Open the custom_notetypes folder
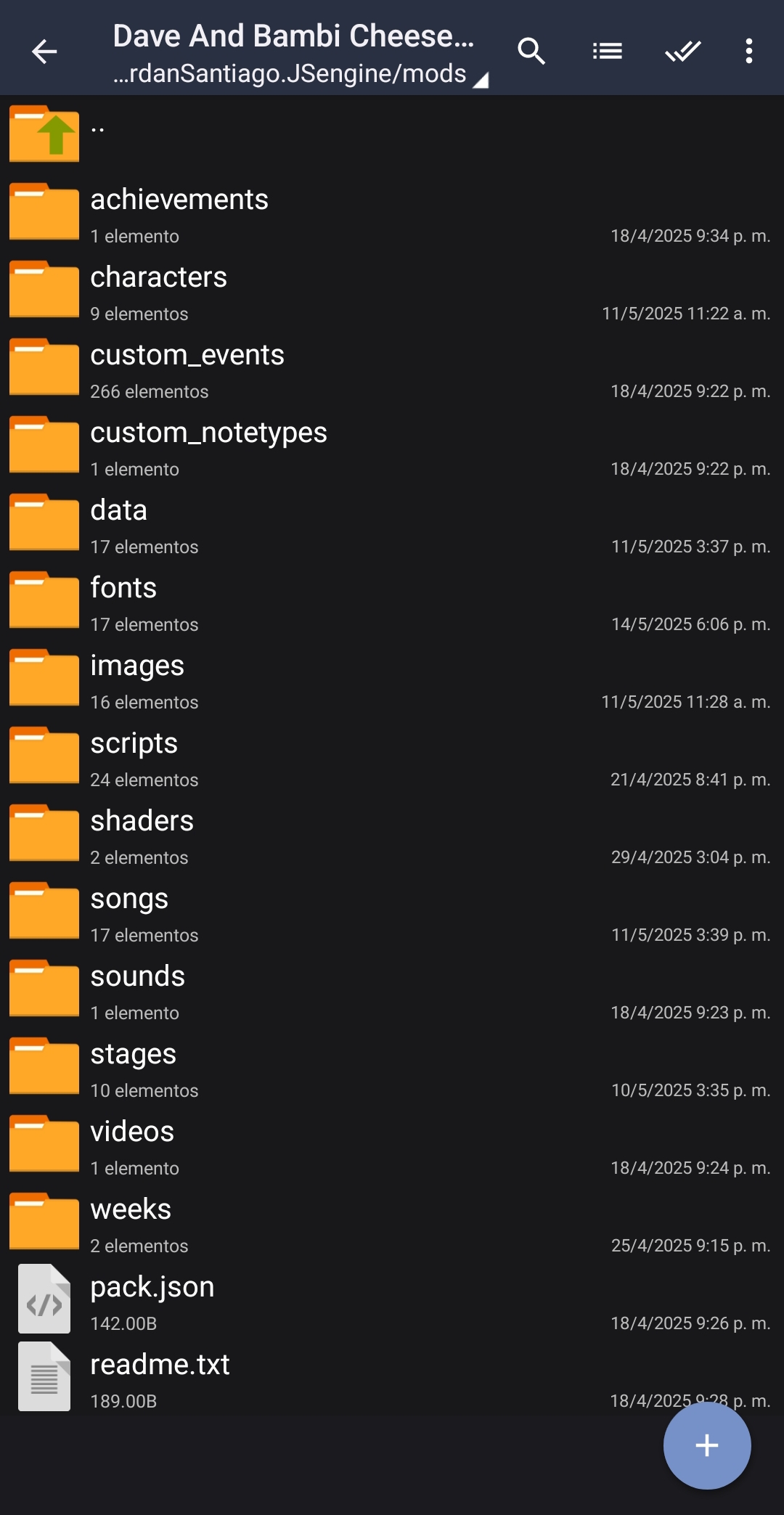 click(392, 445)
